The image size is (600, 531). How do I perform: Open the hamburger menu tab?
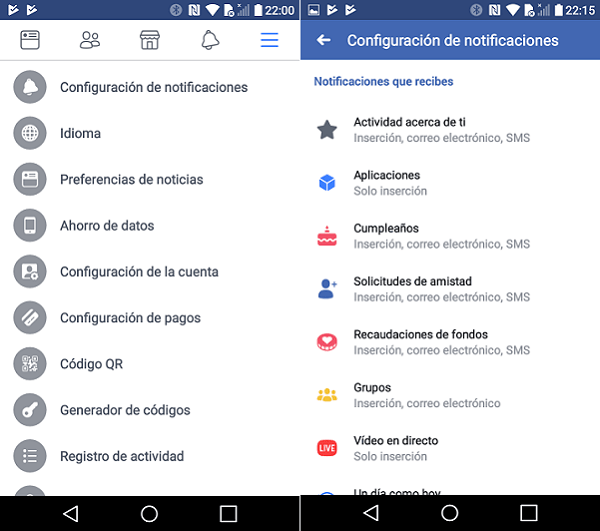point(269,41)
